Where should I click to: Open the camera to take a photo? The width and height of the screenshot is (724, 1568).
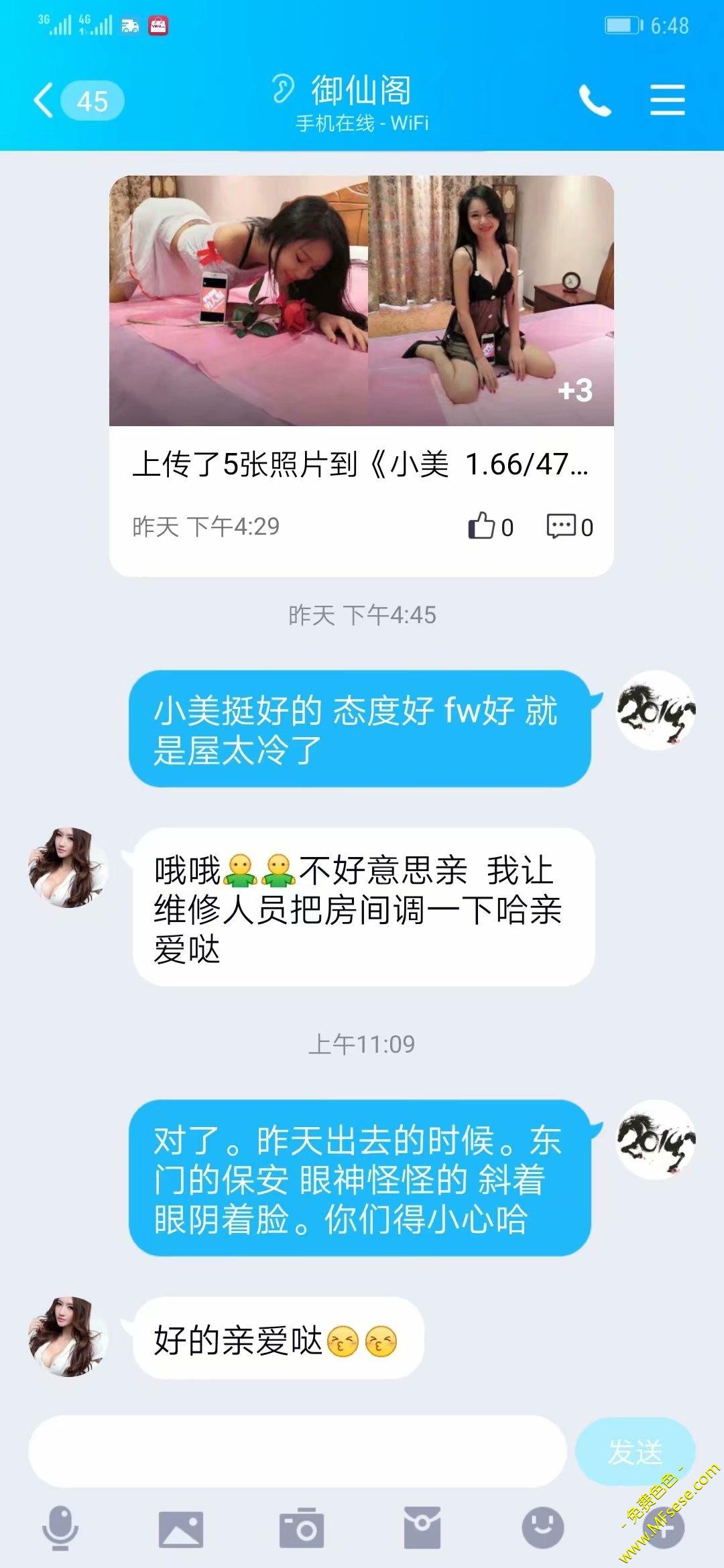tap(301, 1528)
